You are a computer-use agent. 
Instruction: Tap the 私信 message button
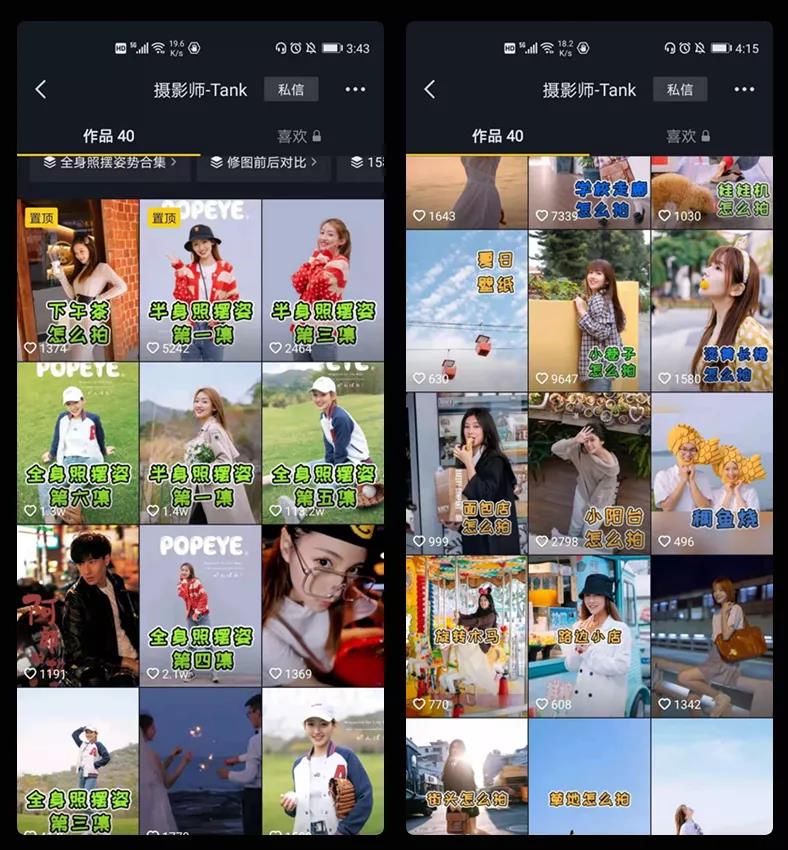point(290,89)
